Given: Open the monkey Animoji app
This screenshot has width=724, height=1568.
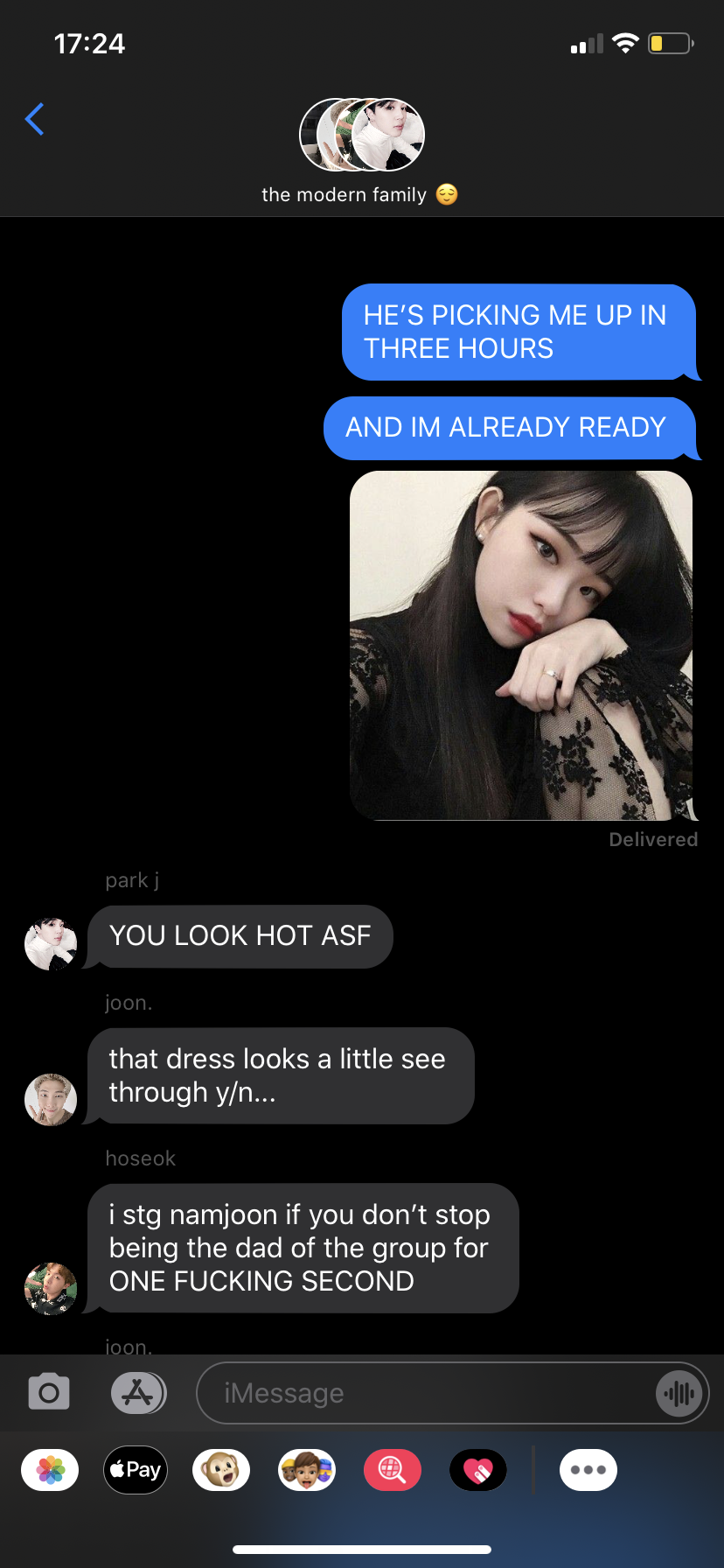Looking at the screenshot, I should click(221, 1470).
